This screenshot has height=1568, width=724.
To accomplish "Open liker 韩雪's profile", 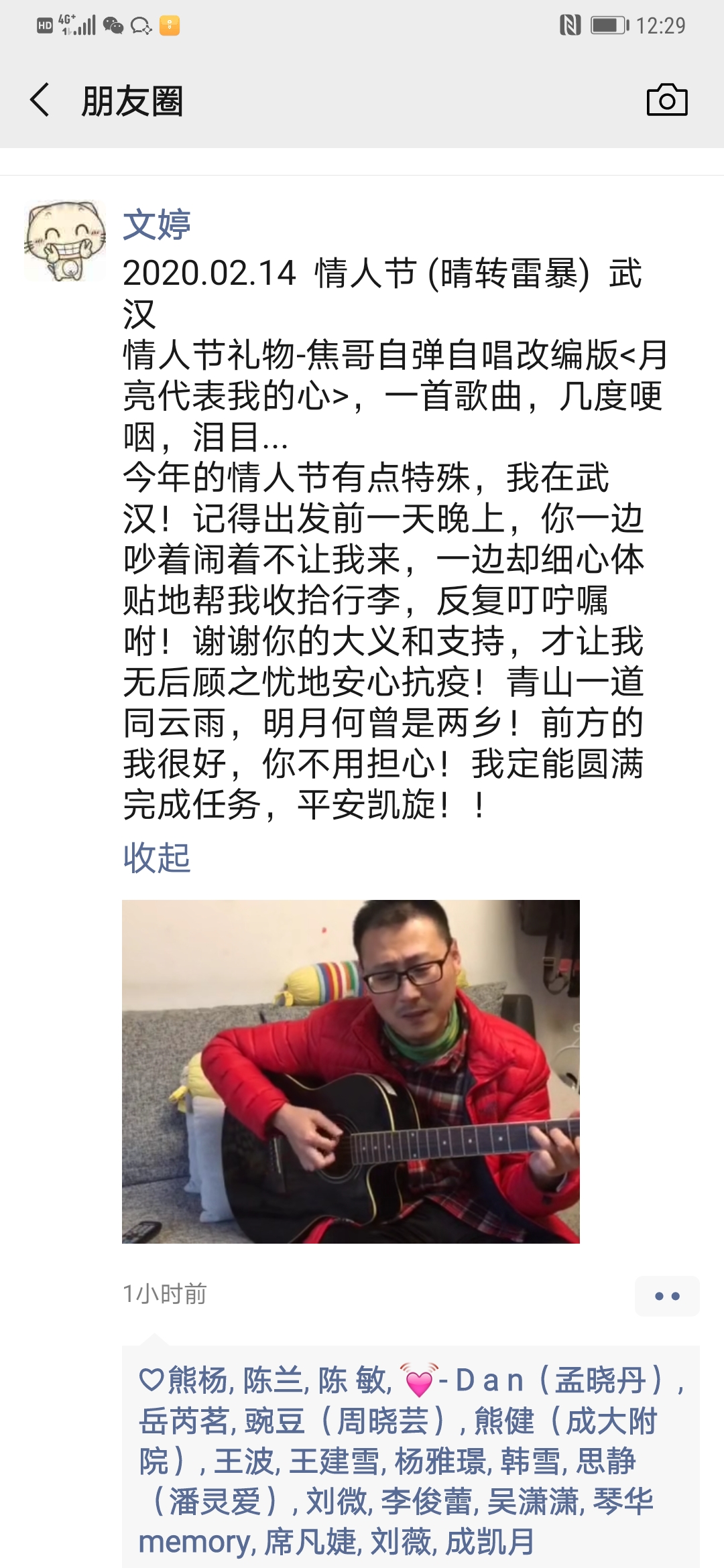I will 530,1461.
